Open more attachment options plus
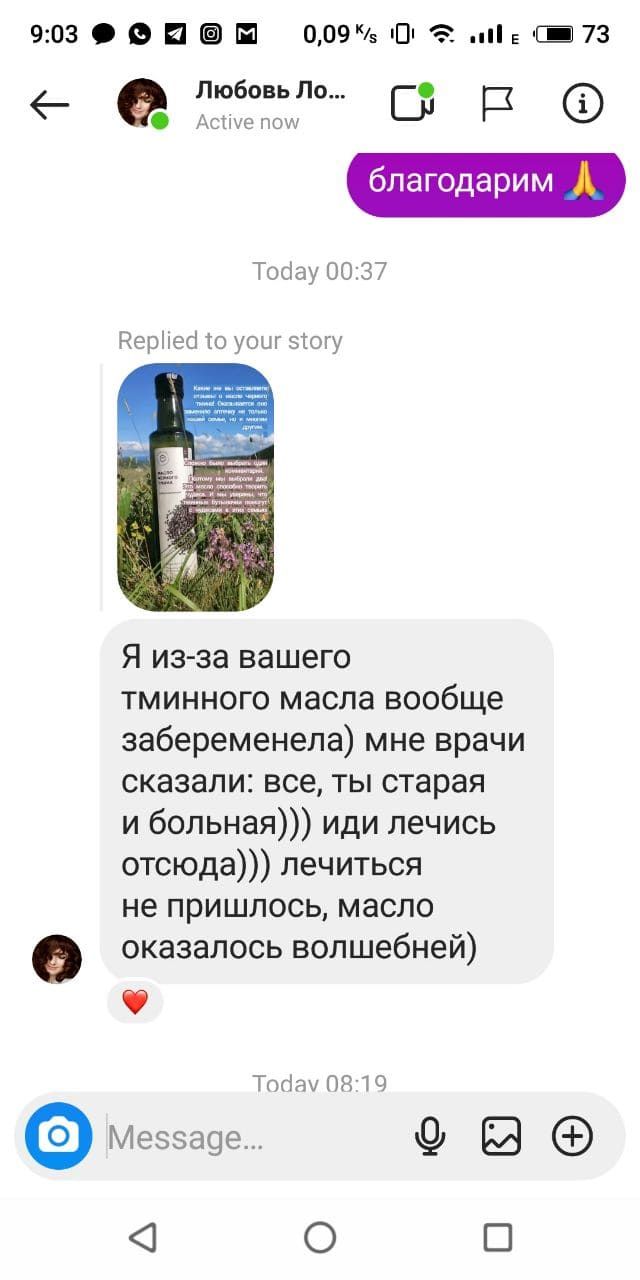 (x=572, y=1136)
